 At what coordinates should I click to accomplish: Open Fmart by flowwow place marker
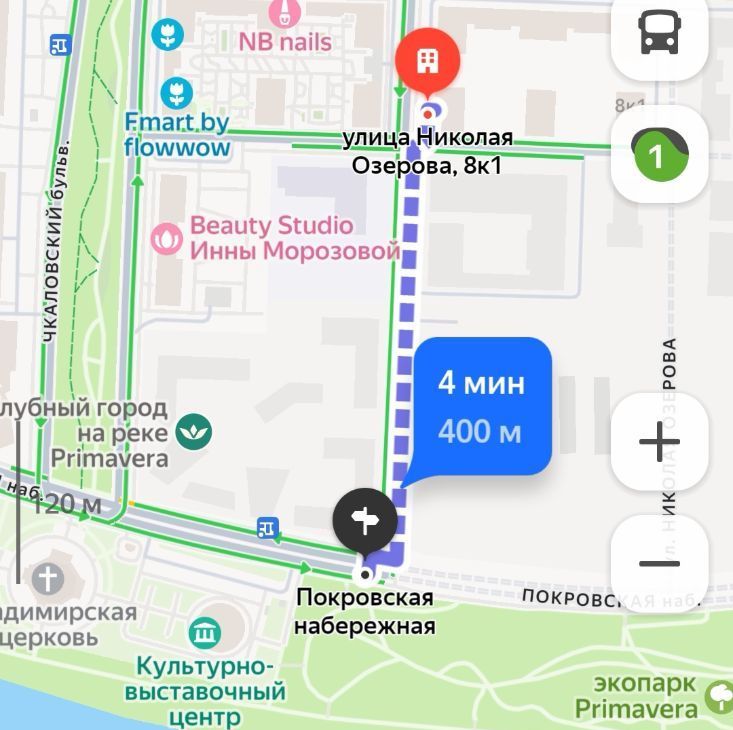click(x=176, y=94)
